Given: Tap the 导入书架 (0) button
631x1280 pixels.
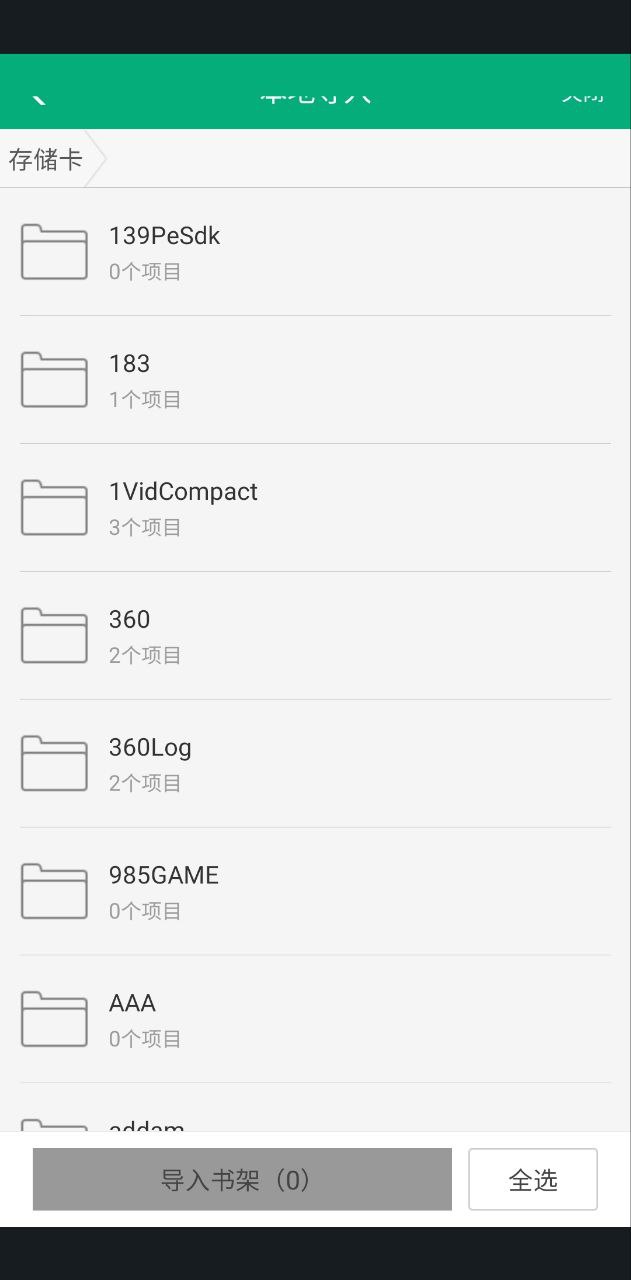Looking at the screenshot, I should pos(242,1180).
